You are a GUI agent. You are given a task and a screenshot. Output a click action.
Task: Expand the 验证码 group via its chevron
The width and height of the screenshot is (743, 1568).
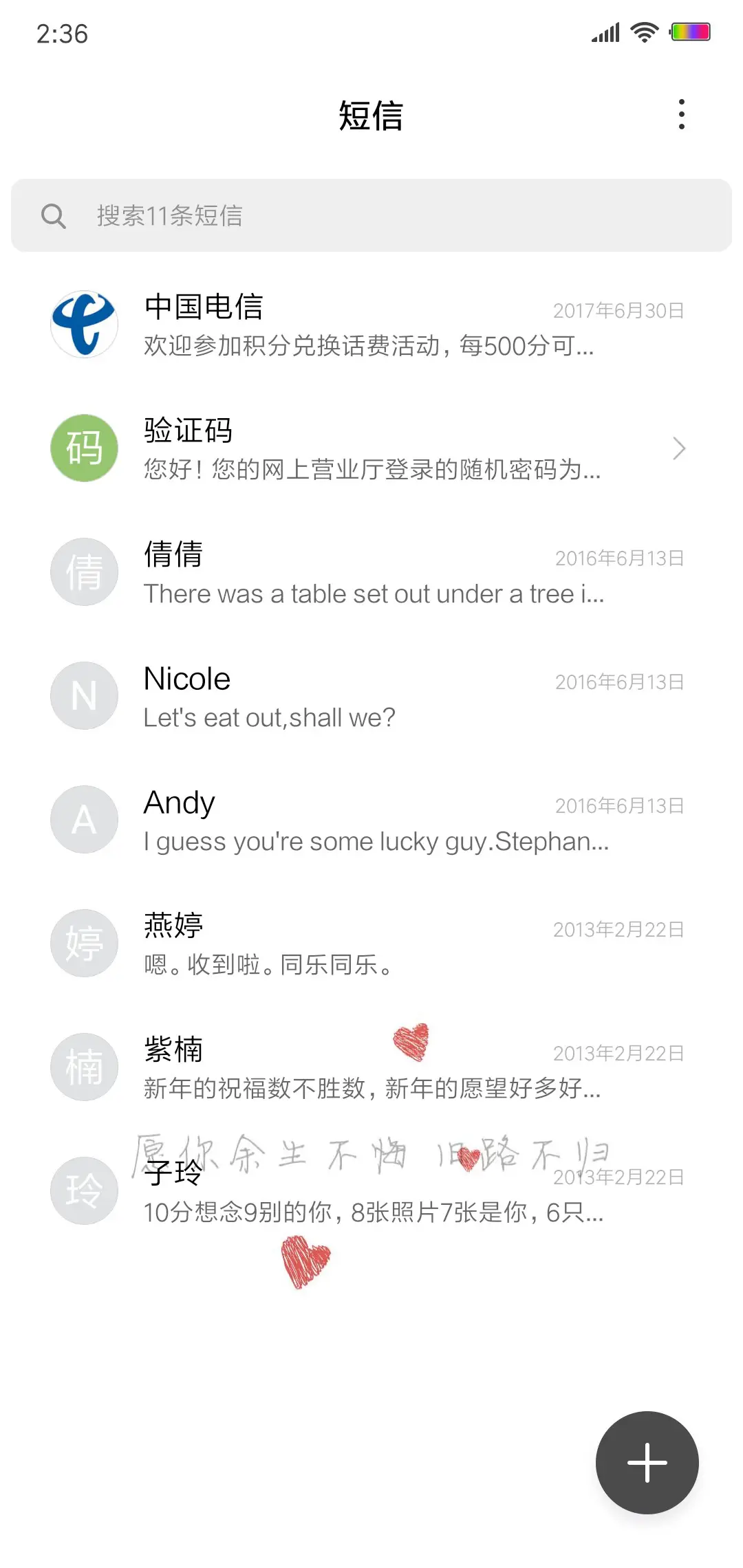[680, 448]
